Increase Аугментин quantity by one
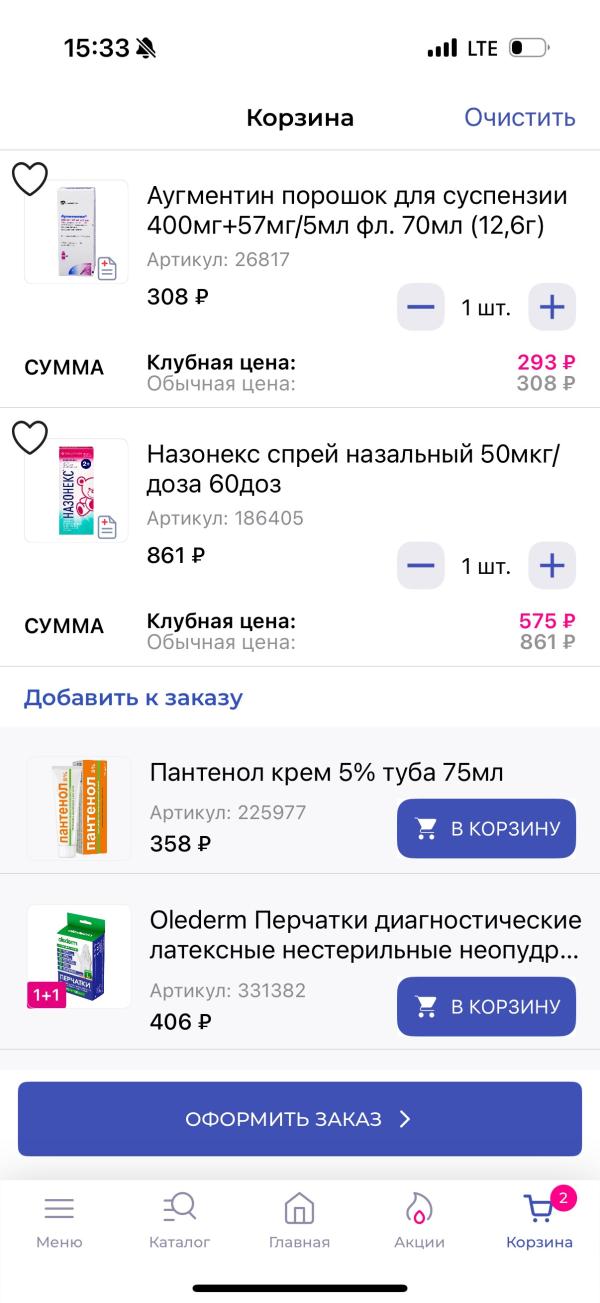The width and height of the screenshot is (600, 1303). pyautogui.click(x=552, y=307)
